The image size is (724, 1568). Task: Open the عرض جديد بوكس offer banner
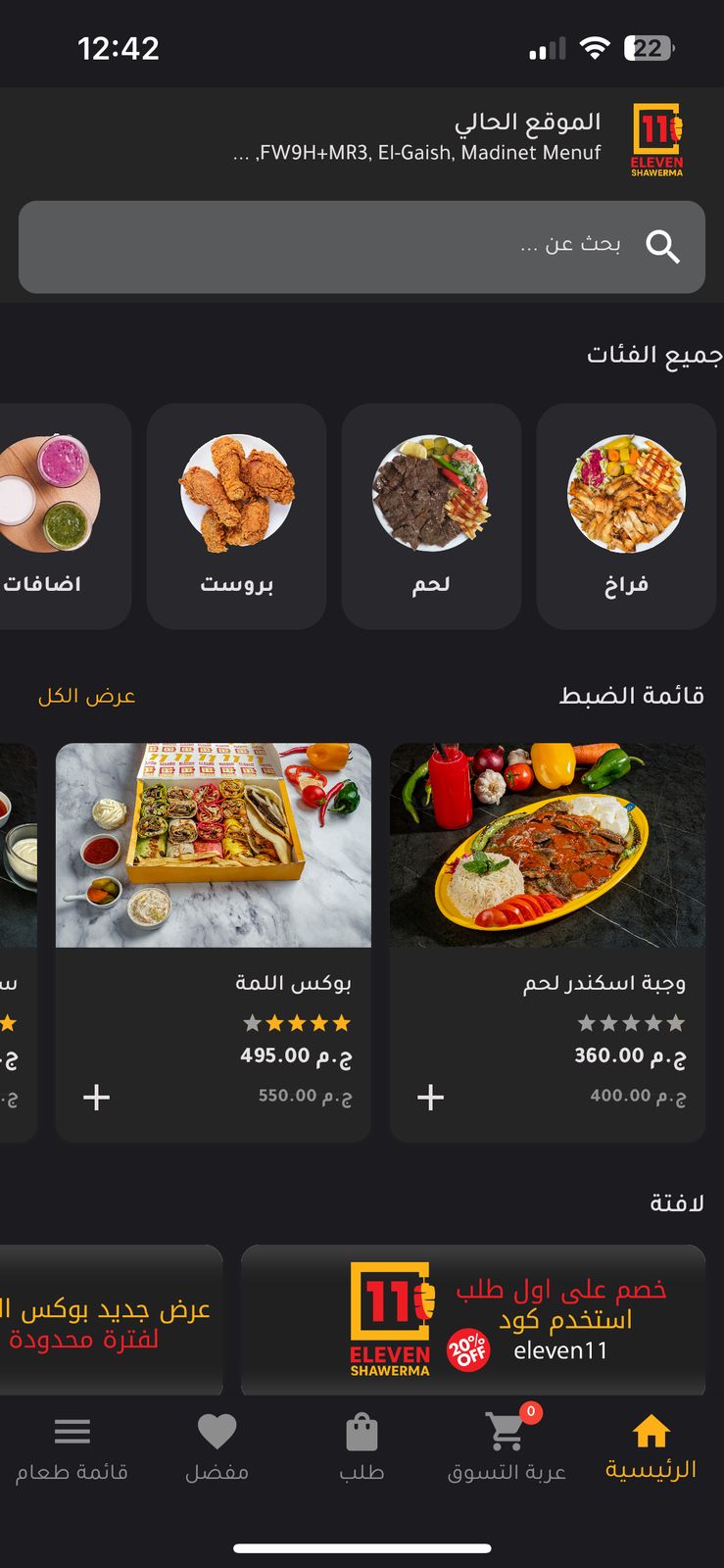coord(110,1319)
